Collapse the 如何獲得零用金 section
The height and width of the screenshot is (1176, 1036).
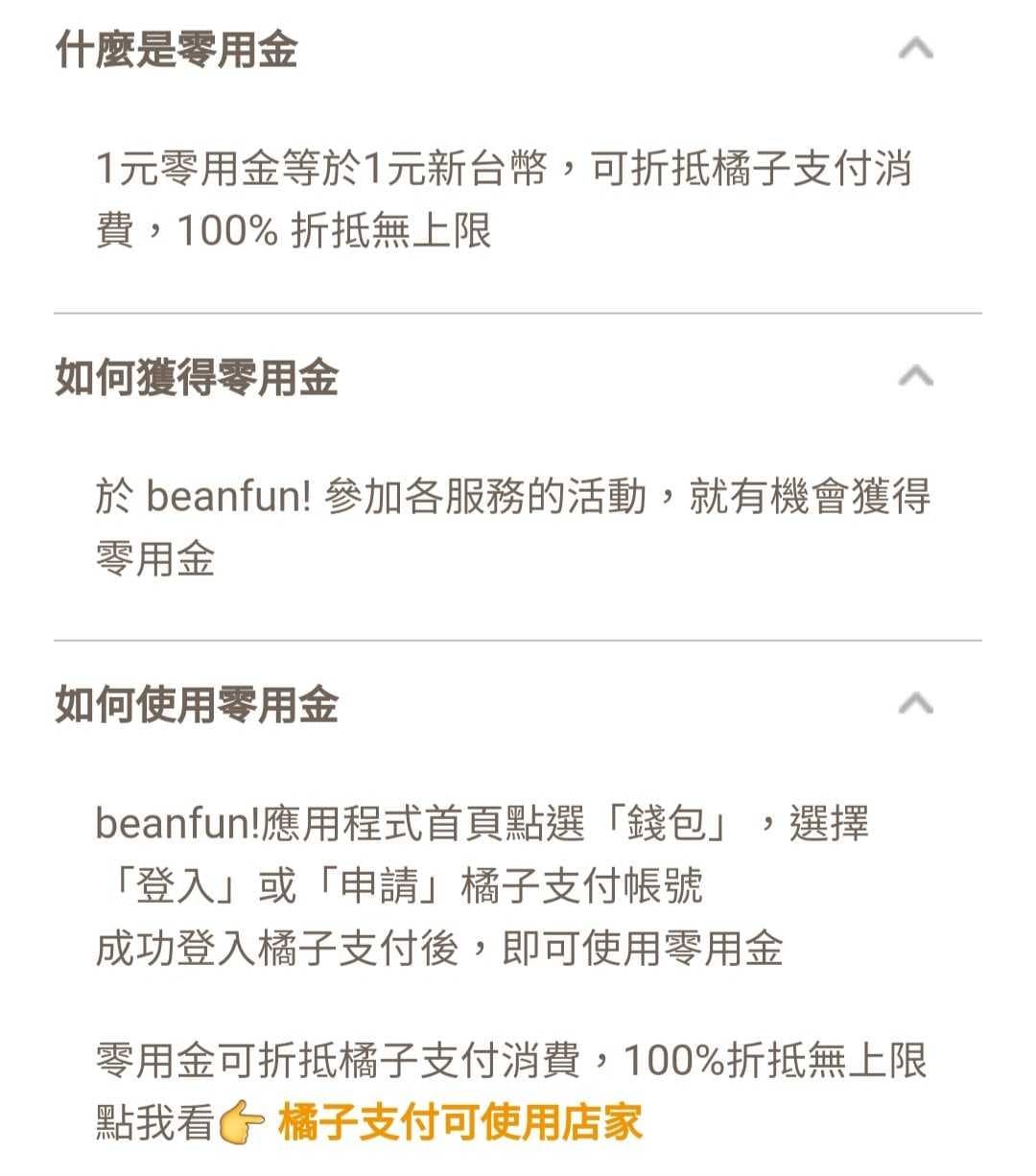coord(915,376)
